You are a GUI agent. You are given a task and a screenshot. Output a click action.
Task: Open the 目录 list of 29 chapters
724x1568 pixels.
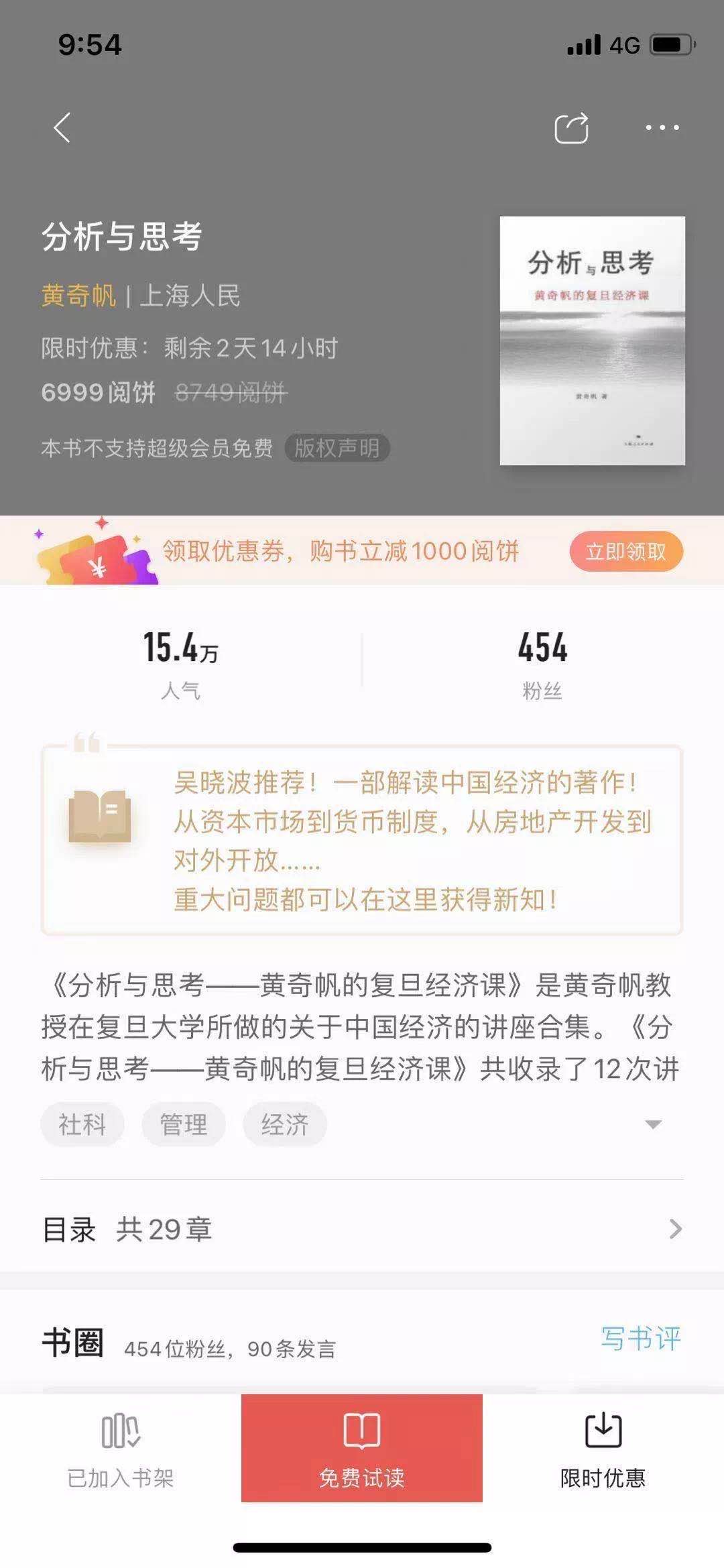point(362,1229)
